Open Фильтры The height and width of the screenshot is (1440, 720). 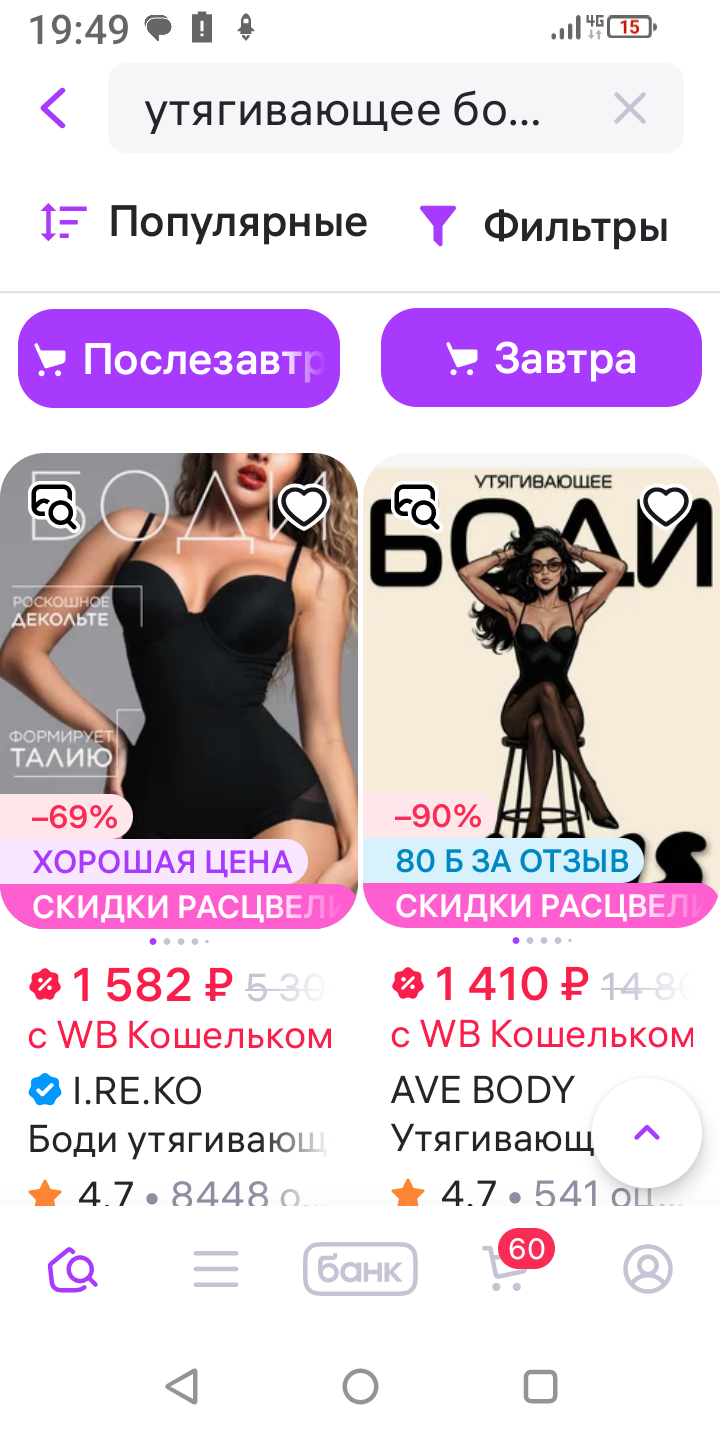click(543, 225)
